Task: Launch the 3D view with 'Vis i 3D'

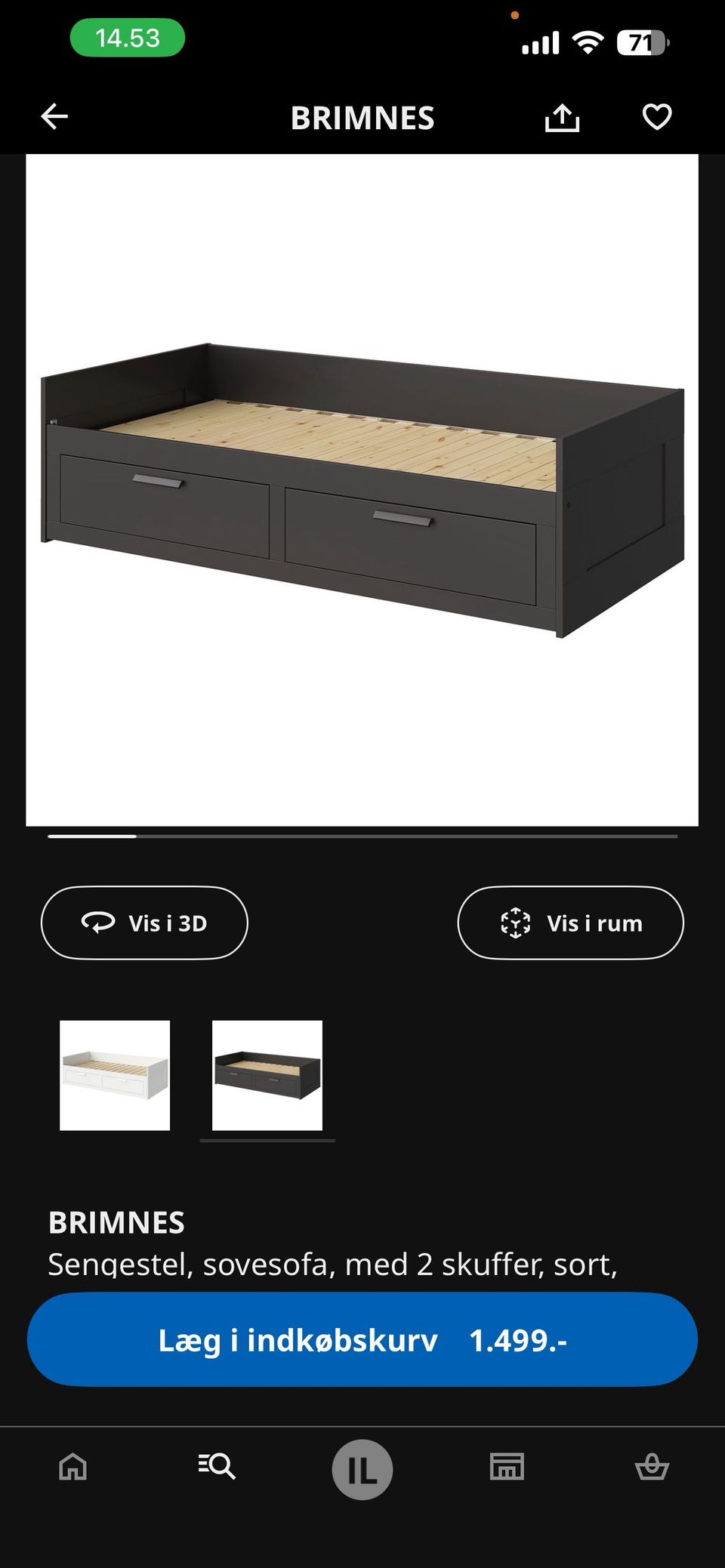Action: (x=144, y=923)
